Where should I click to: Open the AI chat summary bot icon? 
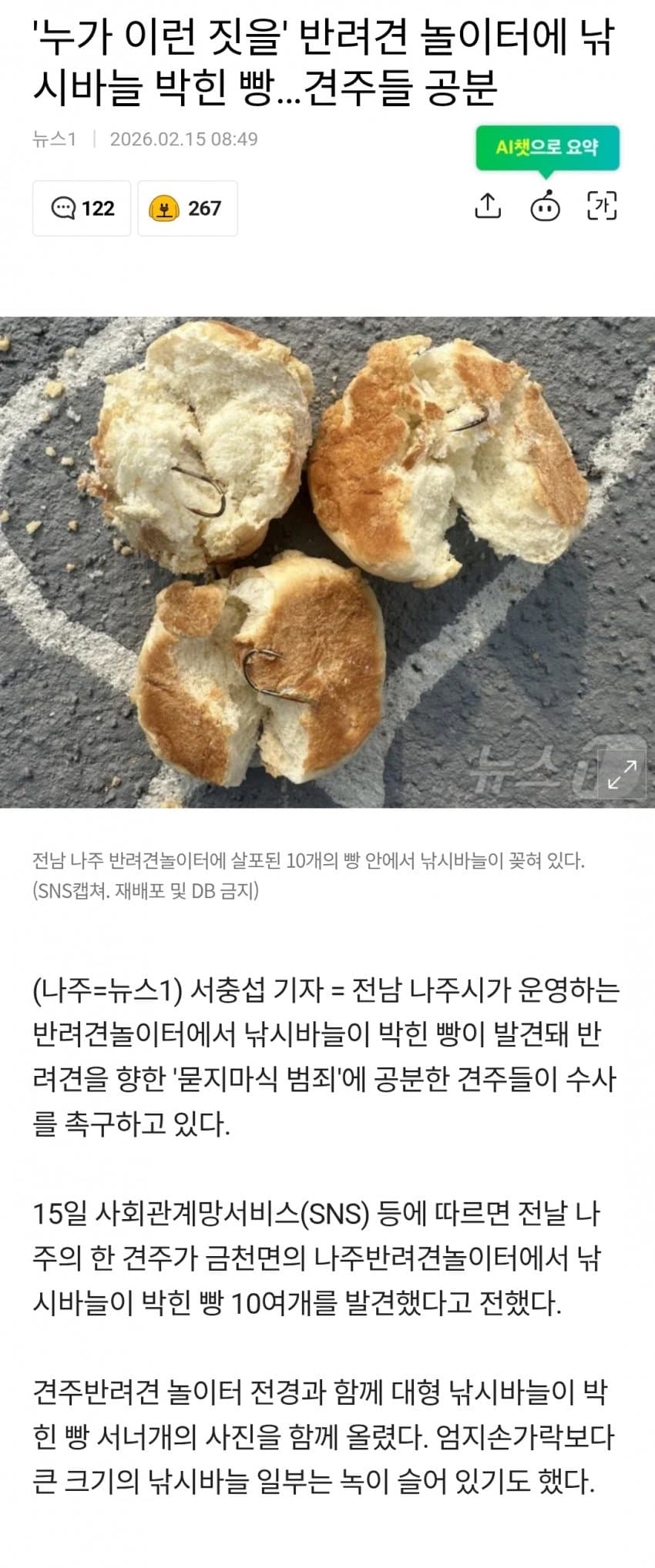coord(546,206)
